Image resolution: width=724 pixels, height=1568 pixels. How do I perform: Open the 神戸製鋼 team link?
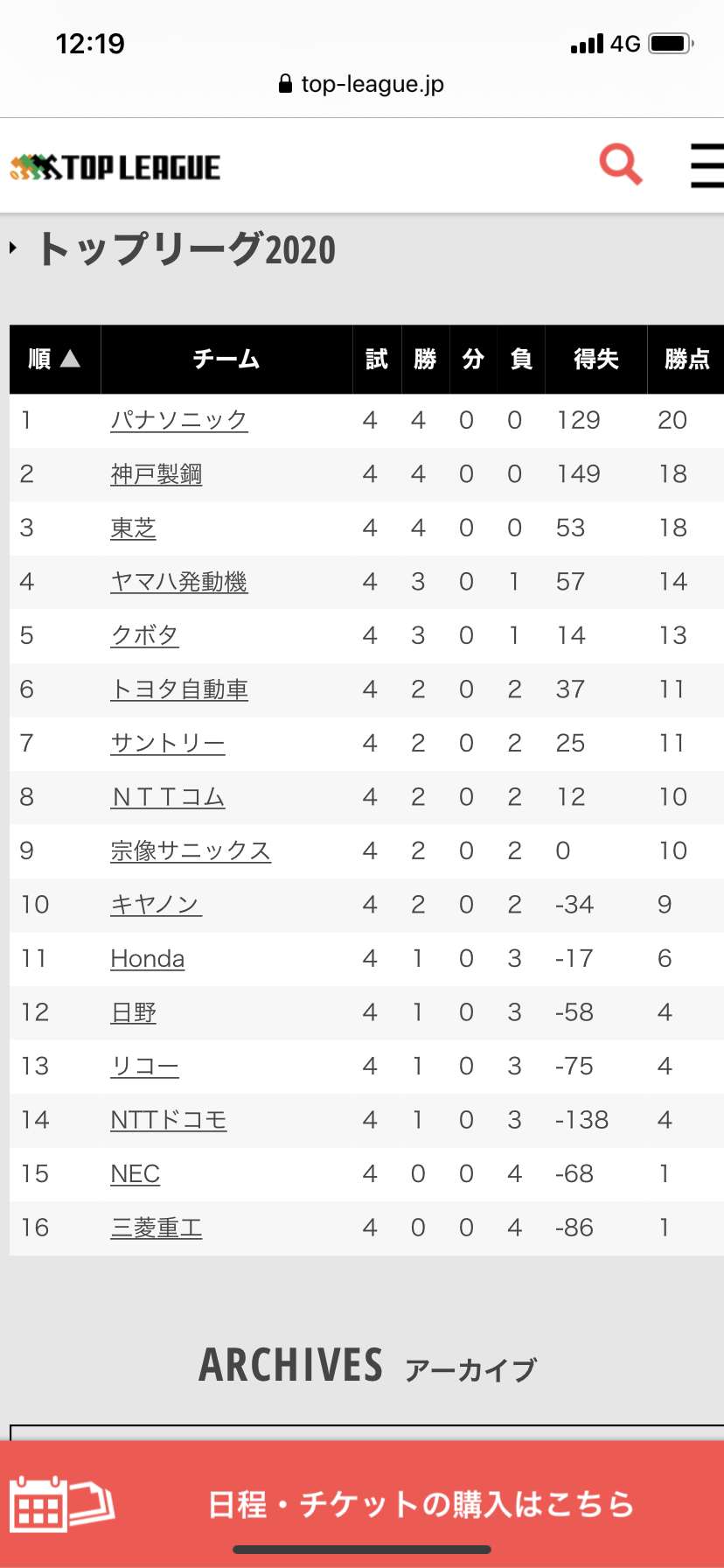(157, 474)
